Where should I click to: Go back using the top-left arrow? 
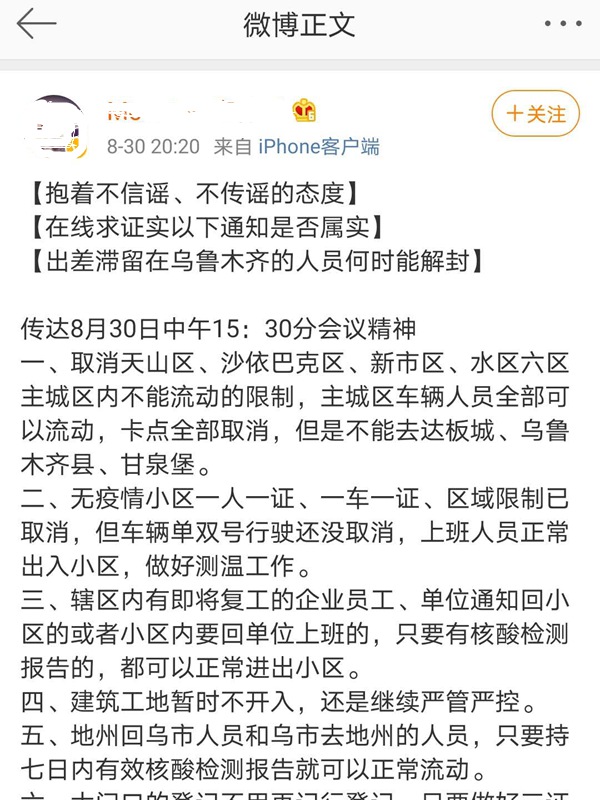tap(36, 24)
